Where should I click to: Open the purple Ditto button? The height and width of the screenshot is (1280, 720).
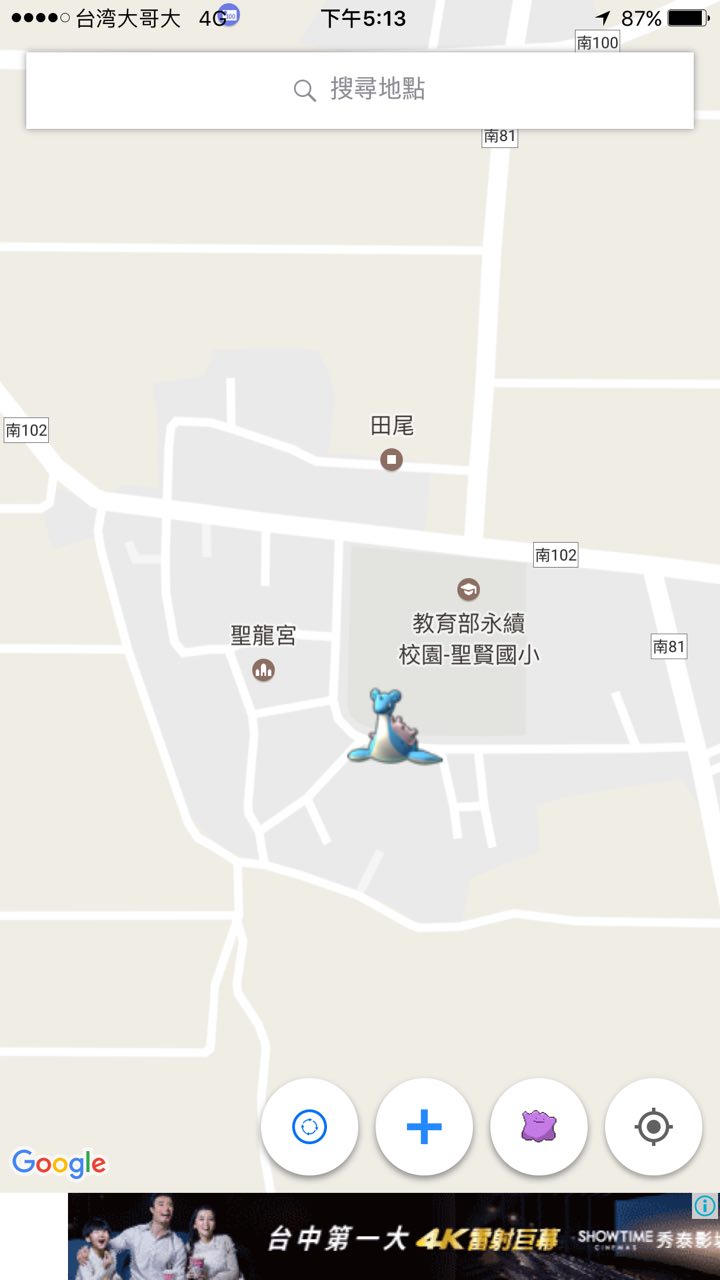click(539, 1127)
